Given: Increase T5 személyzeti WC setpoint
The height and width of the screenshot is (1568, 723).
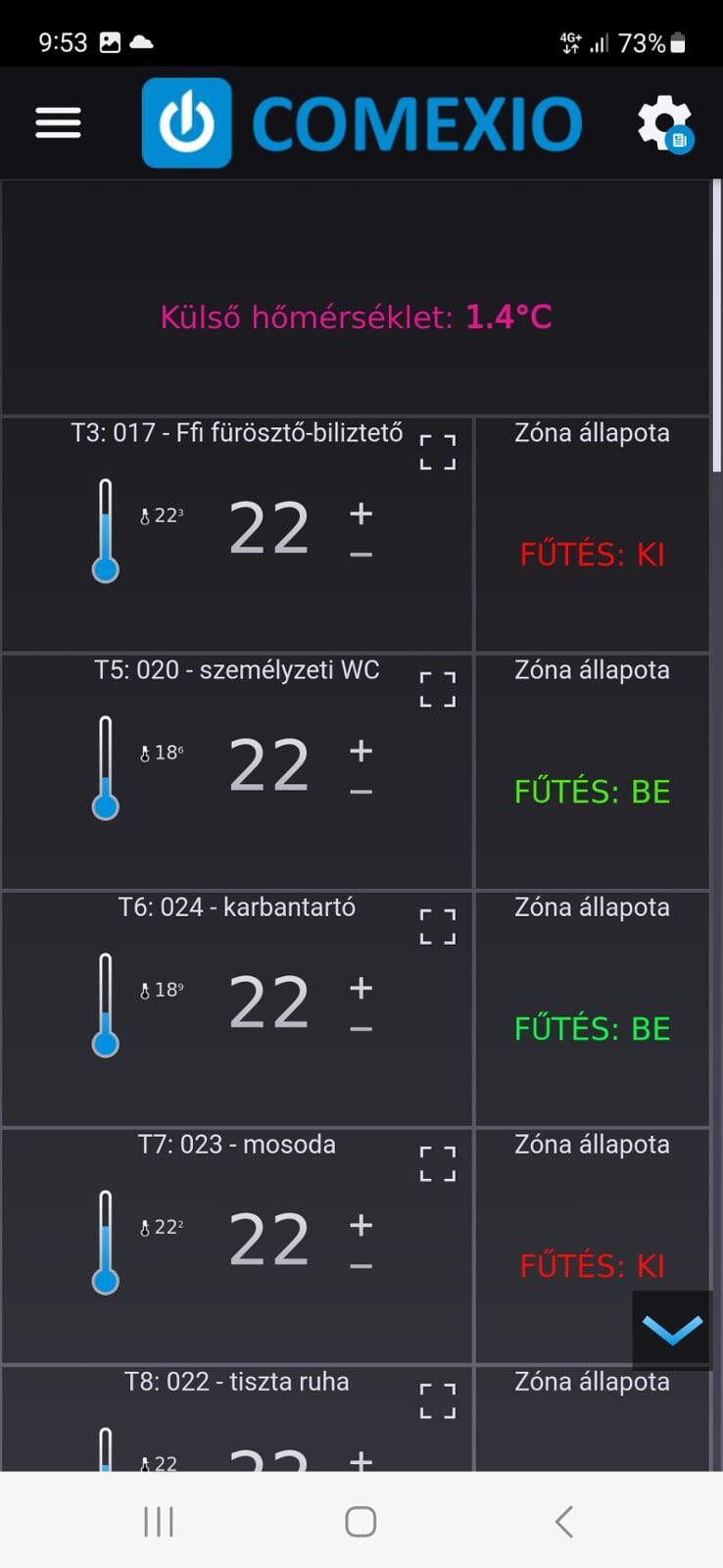Looking at the screenshot, I should tap(361, 751).
